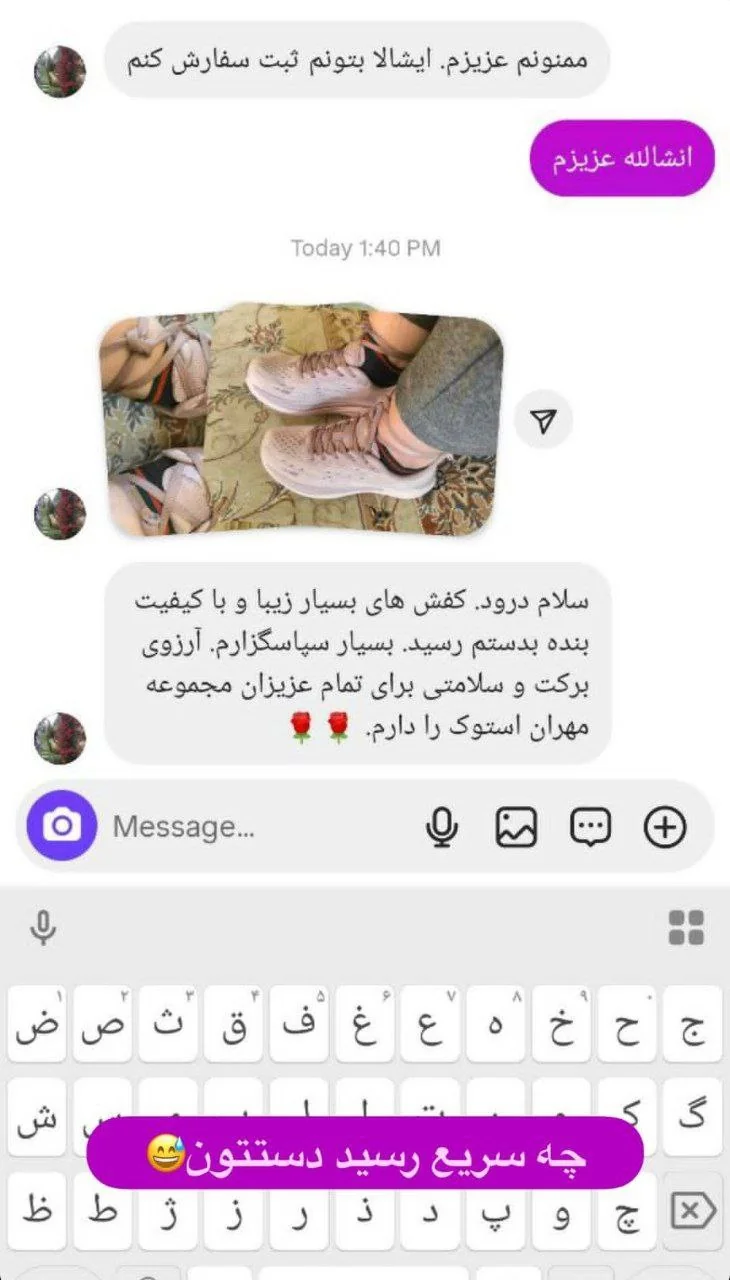
Task: Focus the Message text field
Action: tap(250, 827)
